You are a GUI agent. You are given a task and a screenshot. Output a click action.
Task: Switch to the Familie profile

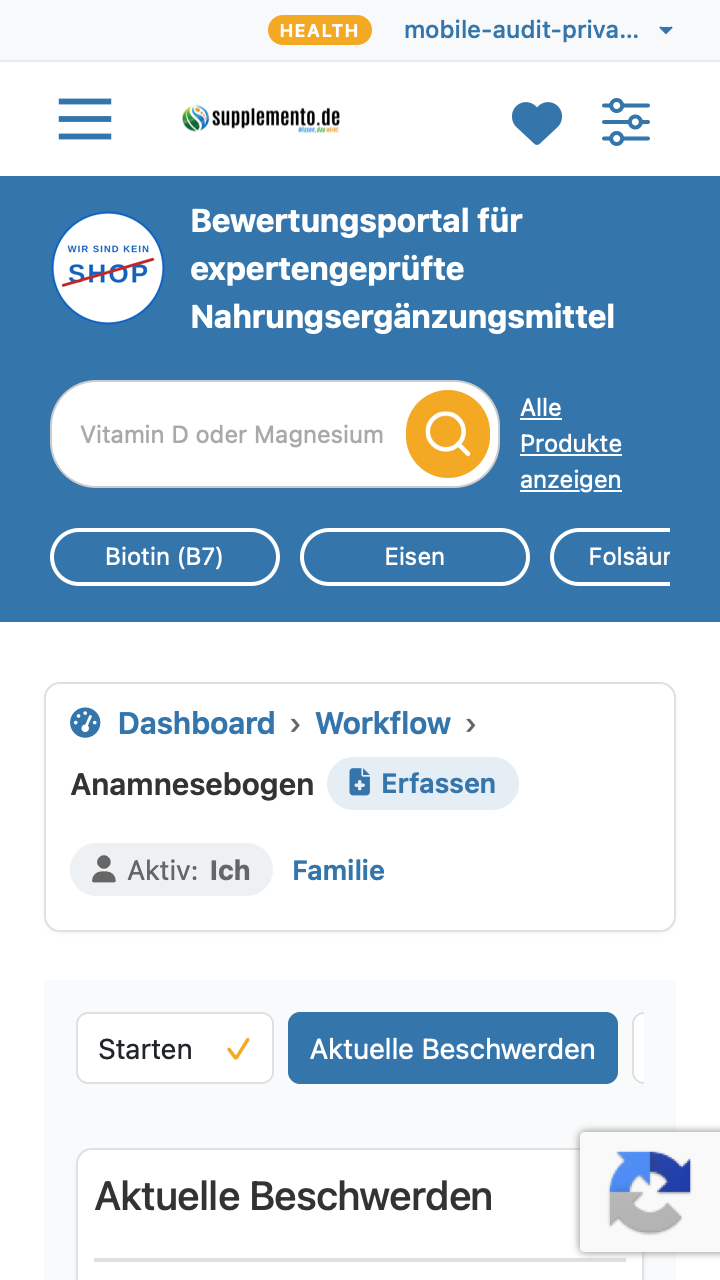pos(338,870)
